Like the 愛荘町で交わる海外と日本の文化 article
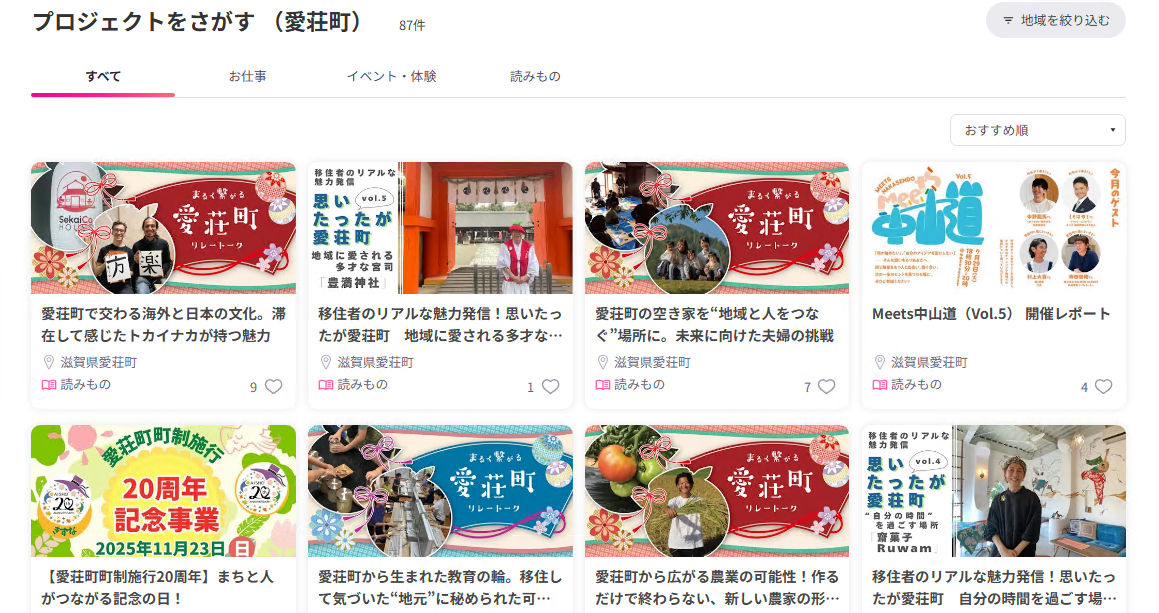Screen dimensions: 1159x613 273,387
